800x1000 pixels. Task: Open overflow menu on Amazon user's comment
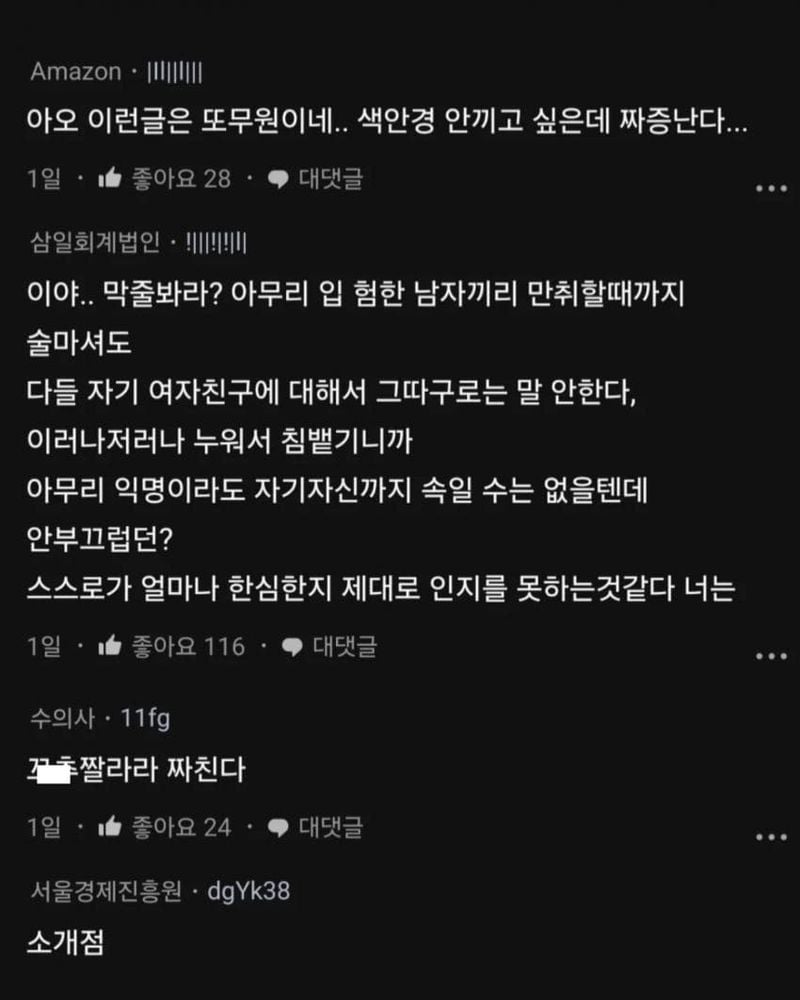pos(770,188)
